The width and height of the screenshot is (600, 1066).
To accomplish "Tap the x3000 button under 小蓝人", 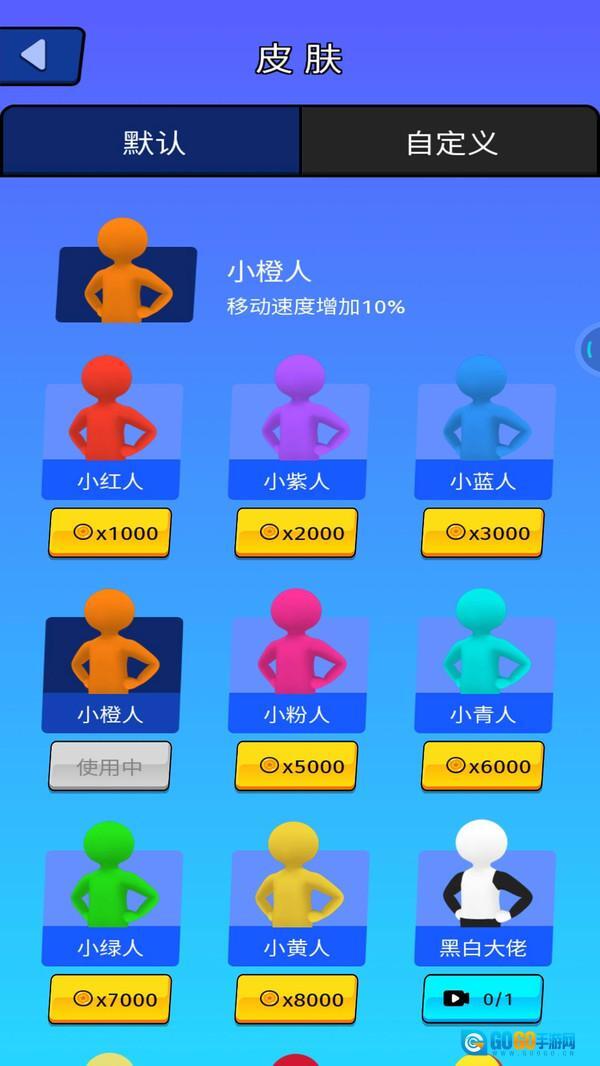I will pyautogui.click(x=483, y=533).
